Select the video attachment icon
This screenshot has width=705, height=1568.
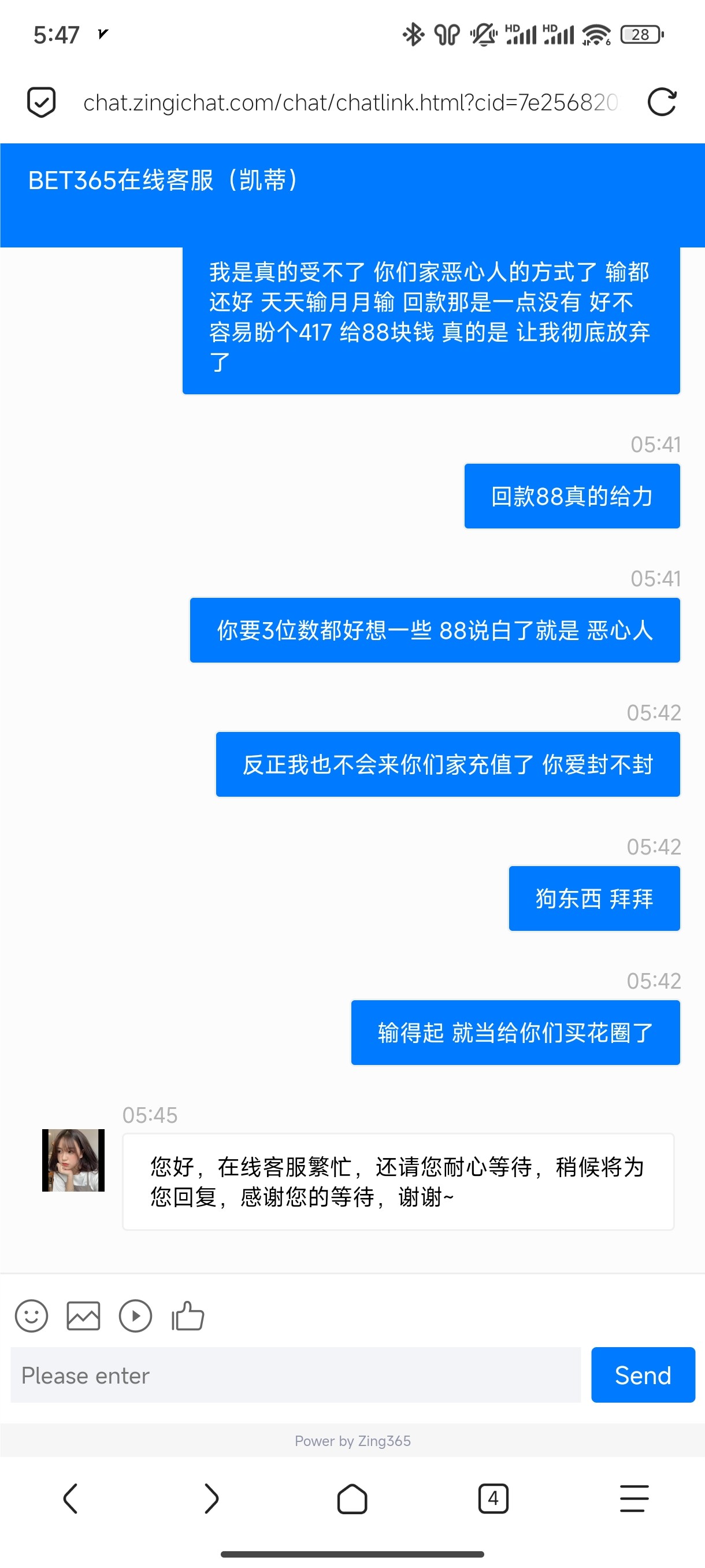136,1315
